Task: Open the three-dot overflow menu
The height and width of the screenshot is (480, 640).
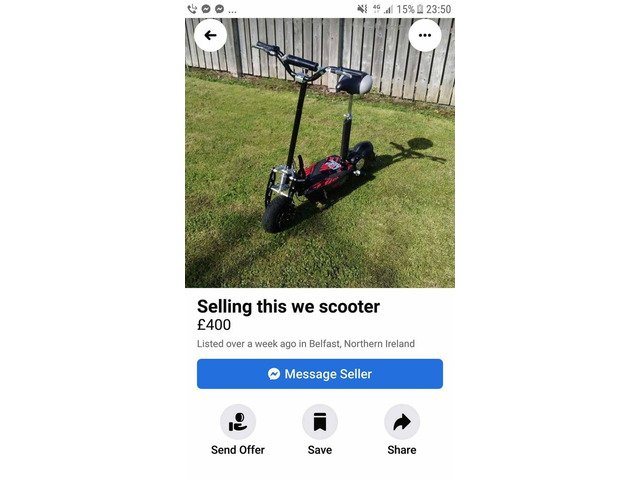Action: click(425, 36)
